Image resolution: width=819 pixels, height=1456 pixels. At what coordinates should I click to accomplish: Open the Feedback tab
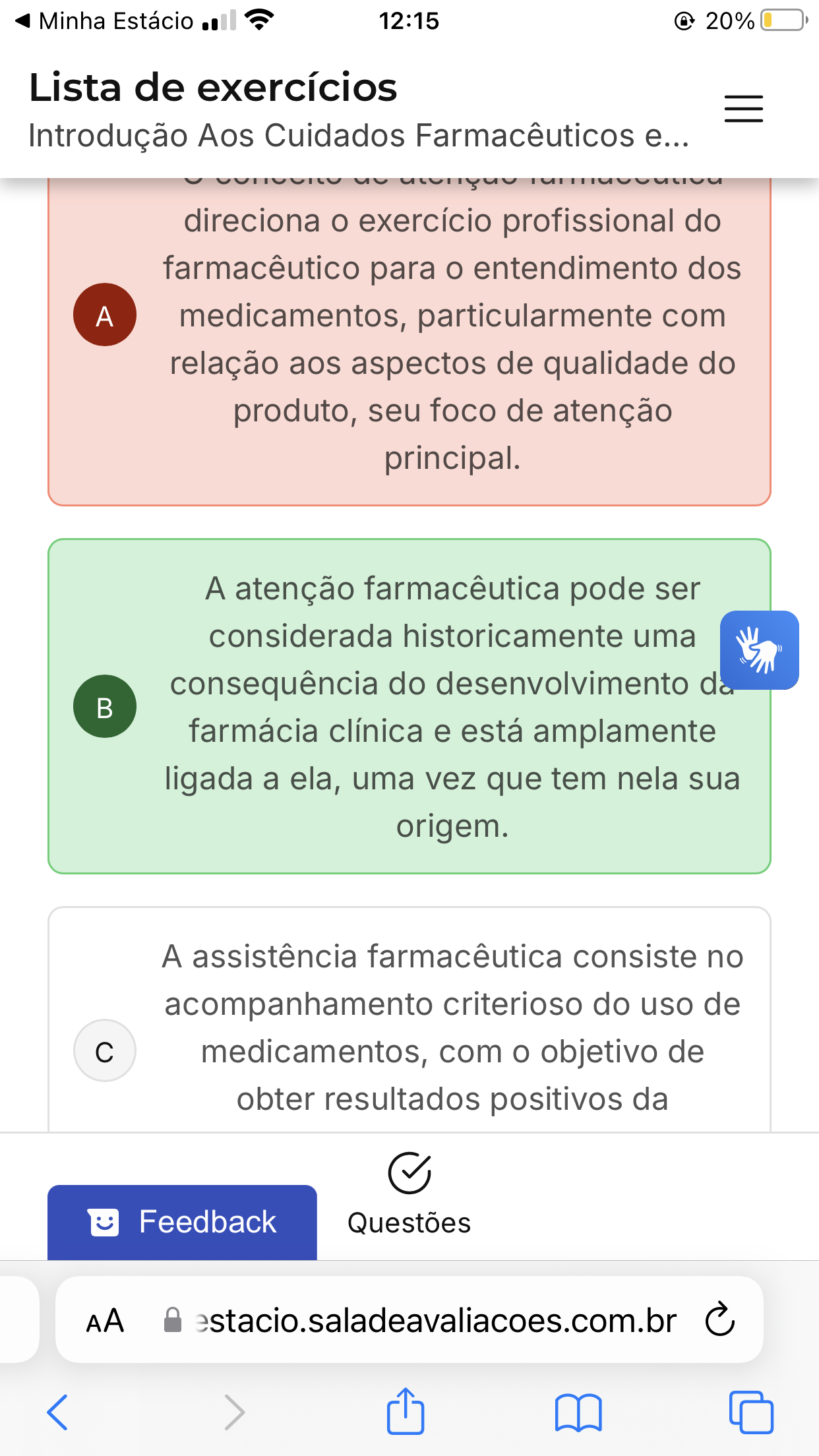point(182,1222)
